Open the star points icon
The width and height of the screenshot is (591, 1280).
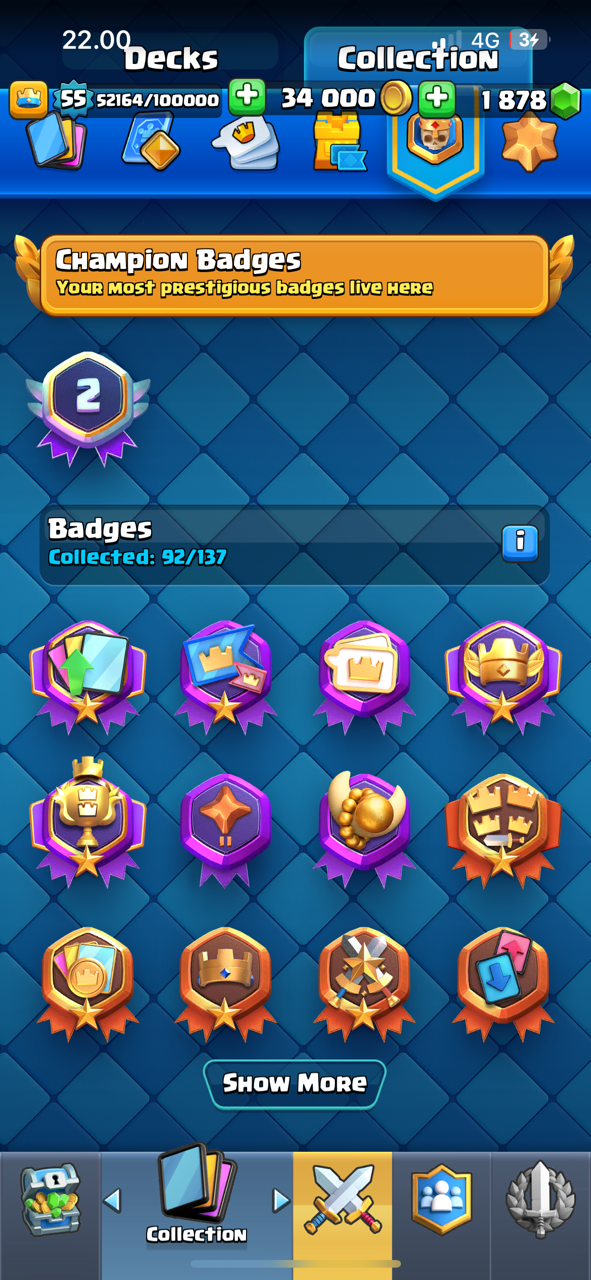tap(529, 141)
